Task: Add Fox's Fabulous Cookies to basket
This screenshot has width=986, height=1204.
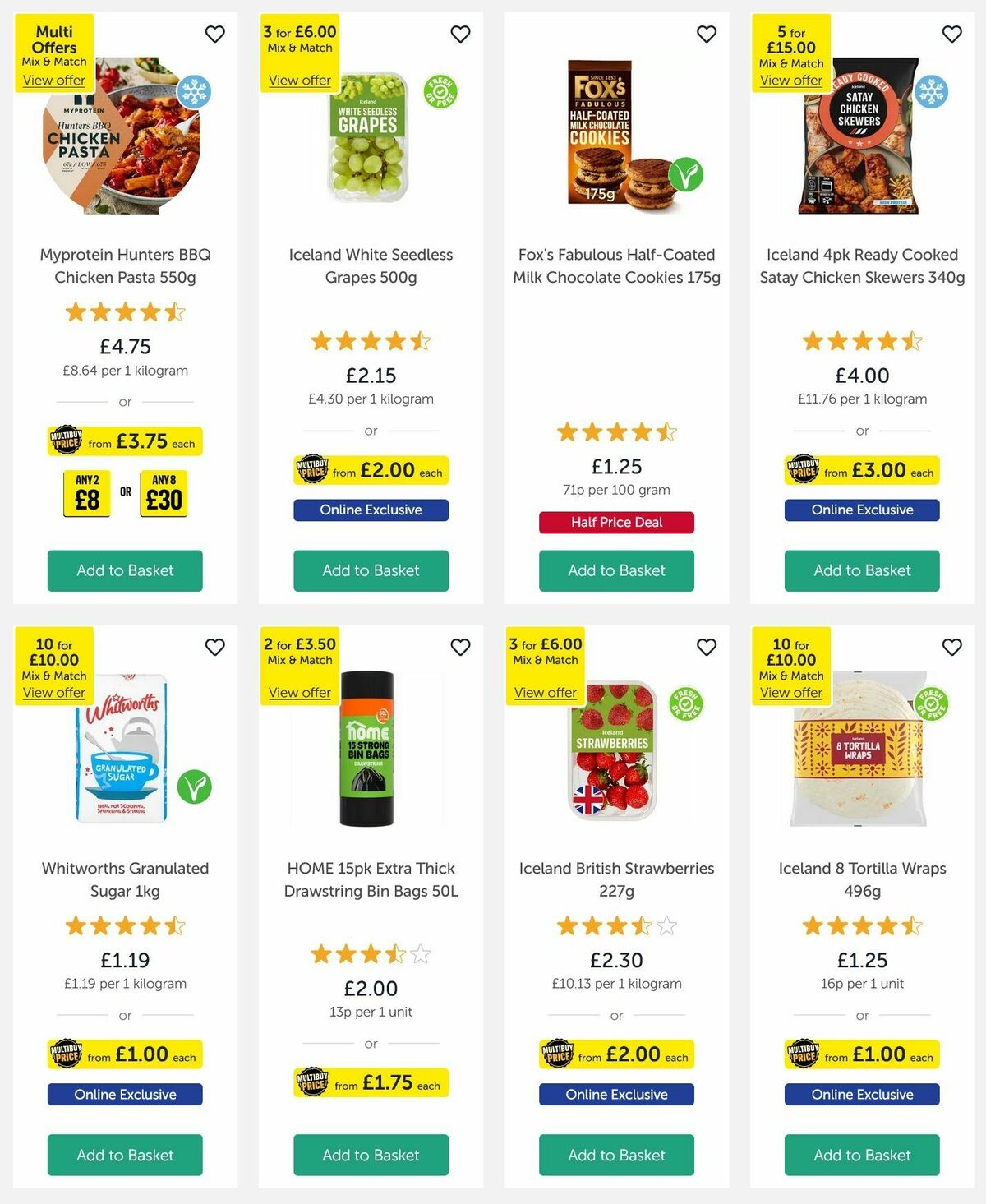Action: (616, 570)
